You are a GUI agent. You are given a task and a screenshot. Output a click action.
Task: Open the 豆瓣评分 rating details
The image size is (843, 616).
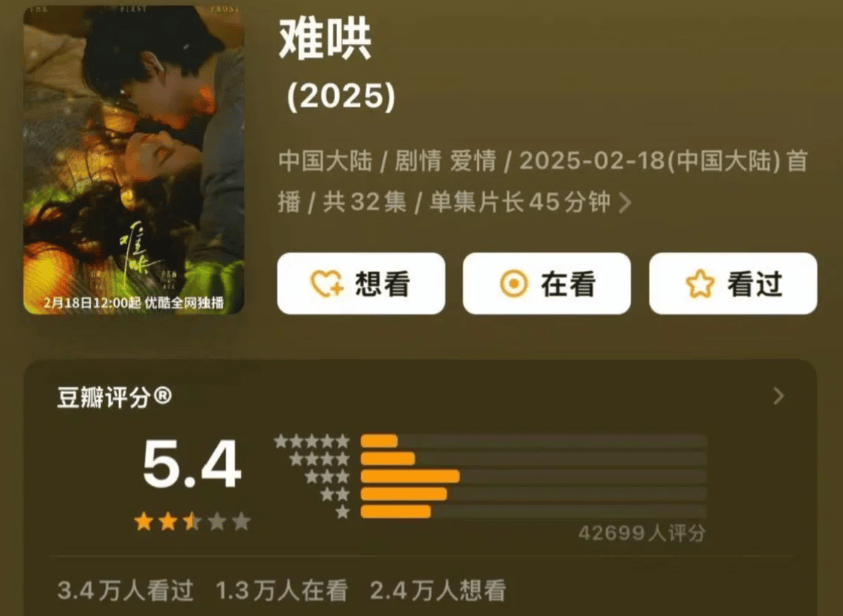point(778,397)
